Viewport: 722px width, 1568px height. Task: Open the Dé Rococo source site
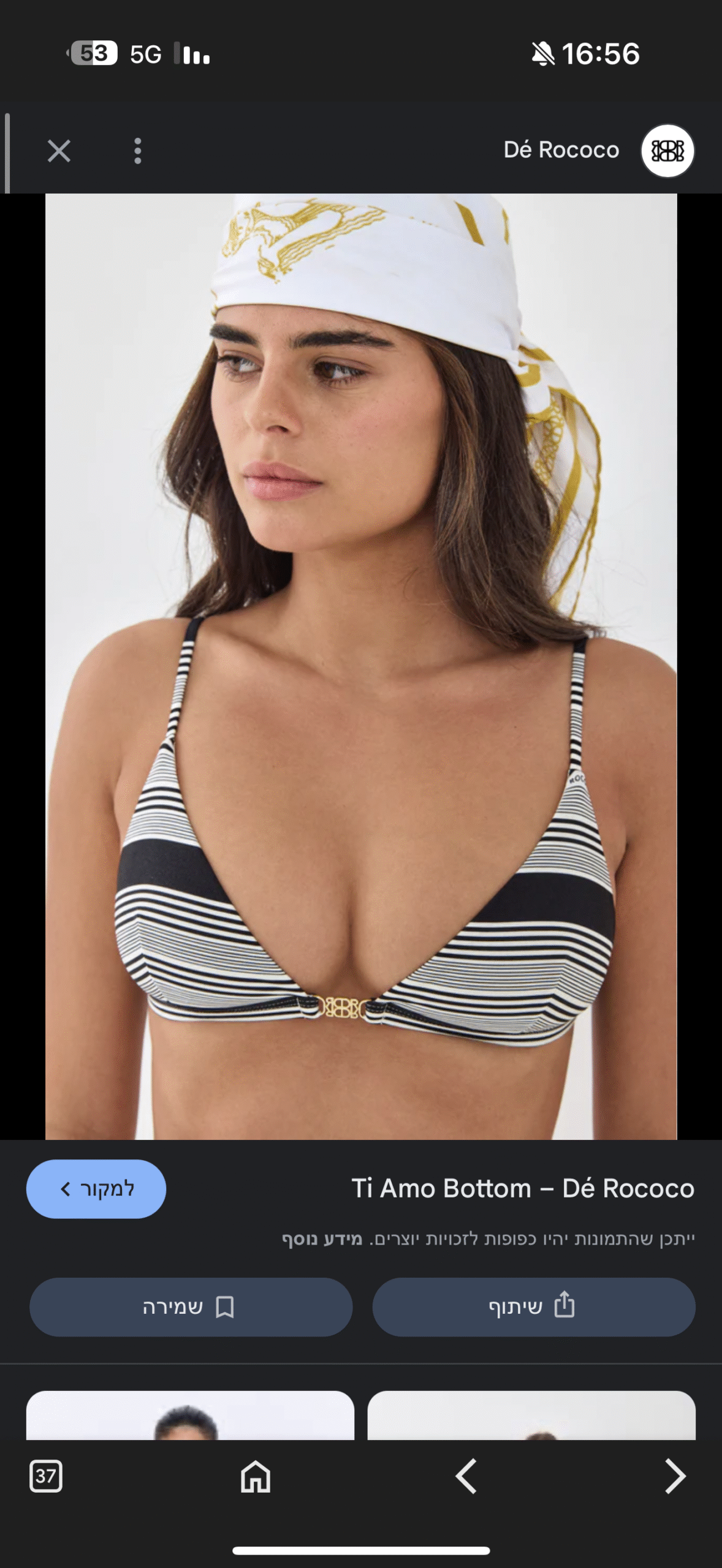(598, 150)
